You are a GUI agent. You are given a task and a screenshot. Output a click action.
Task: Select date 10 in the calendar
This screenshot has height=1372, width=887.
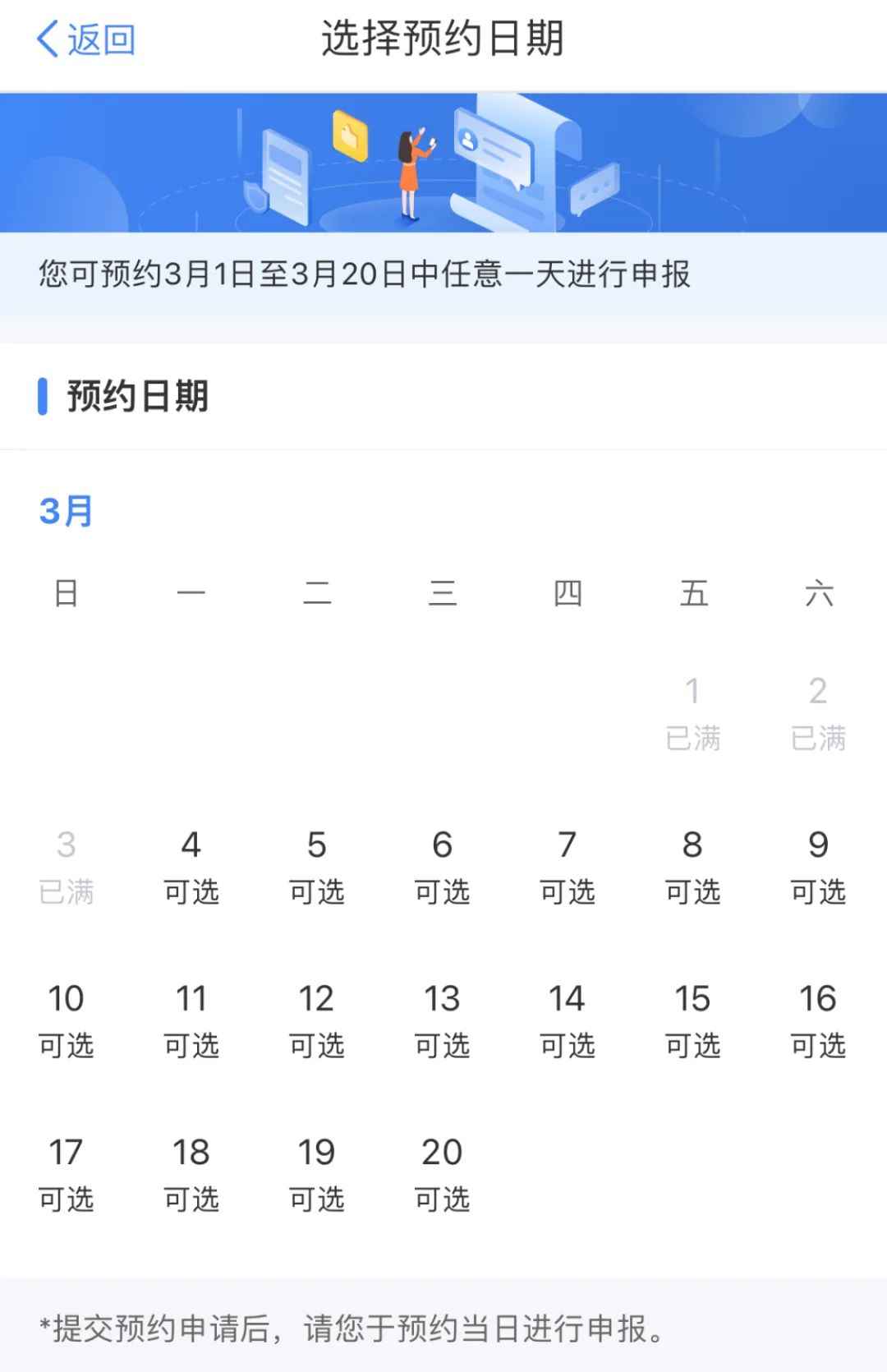click(67, 1019)
